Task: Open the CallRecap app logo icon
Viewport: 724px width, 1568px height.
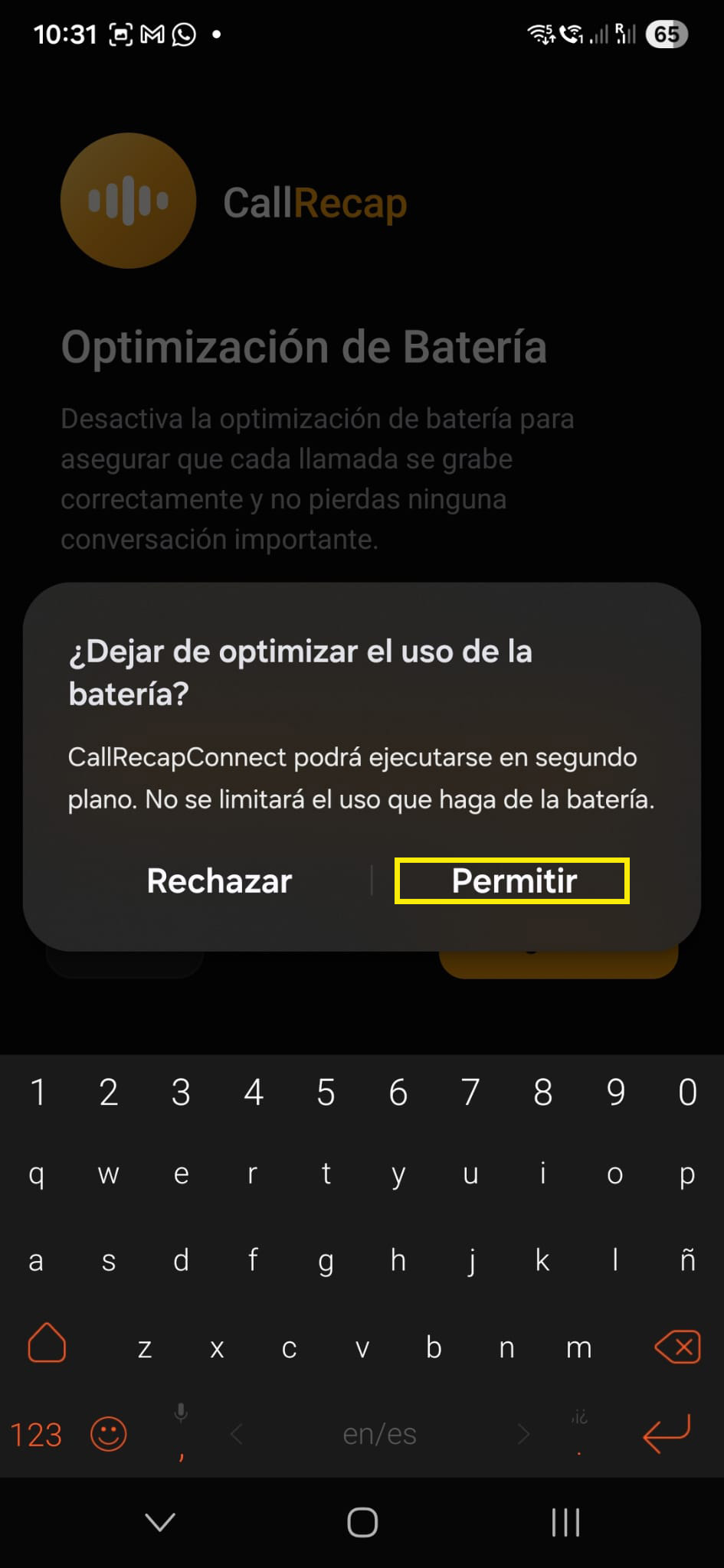Action: click(x=128, y=201)
